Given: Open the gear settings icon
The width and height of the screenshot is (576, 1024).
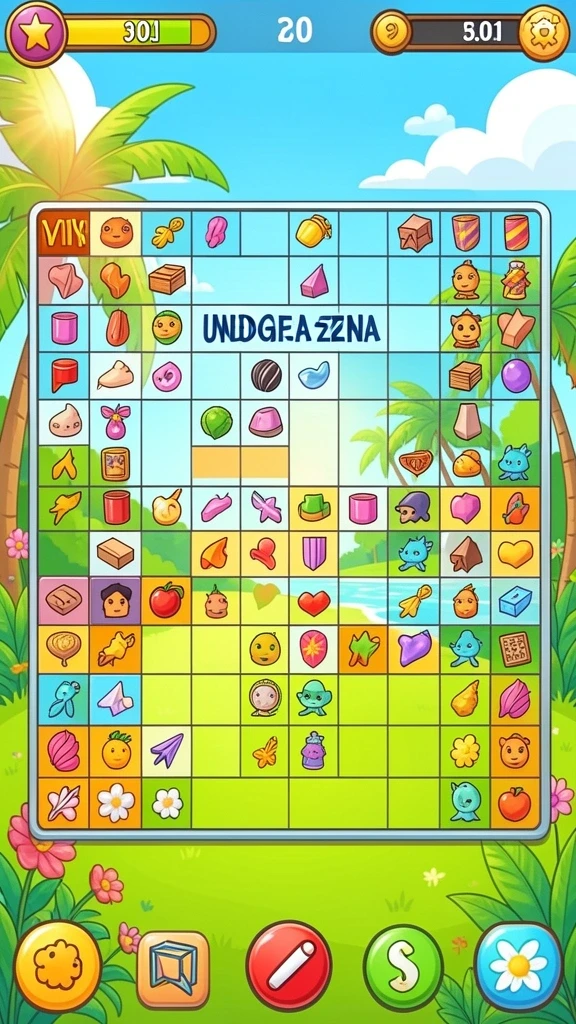Looking at the screenshot, I should coord(544,32).
